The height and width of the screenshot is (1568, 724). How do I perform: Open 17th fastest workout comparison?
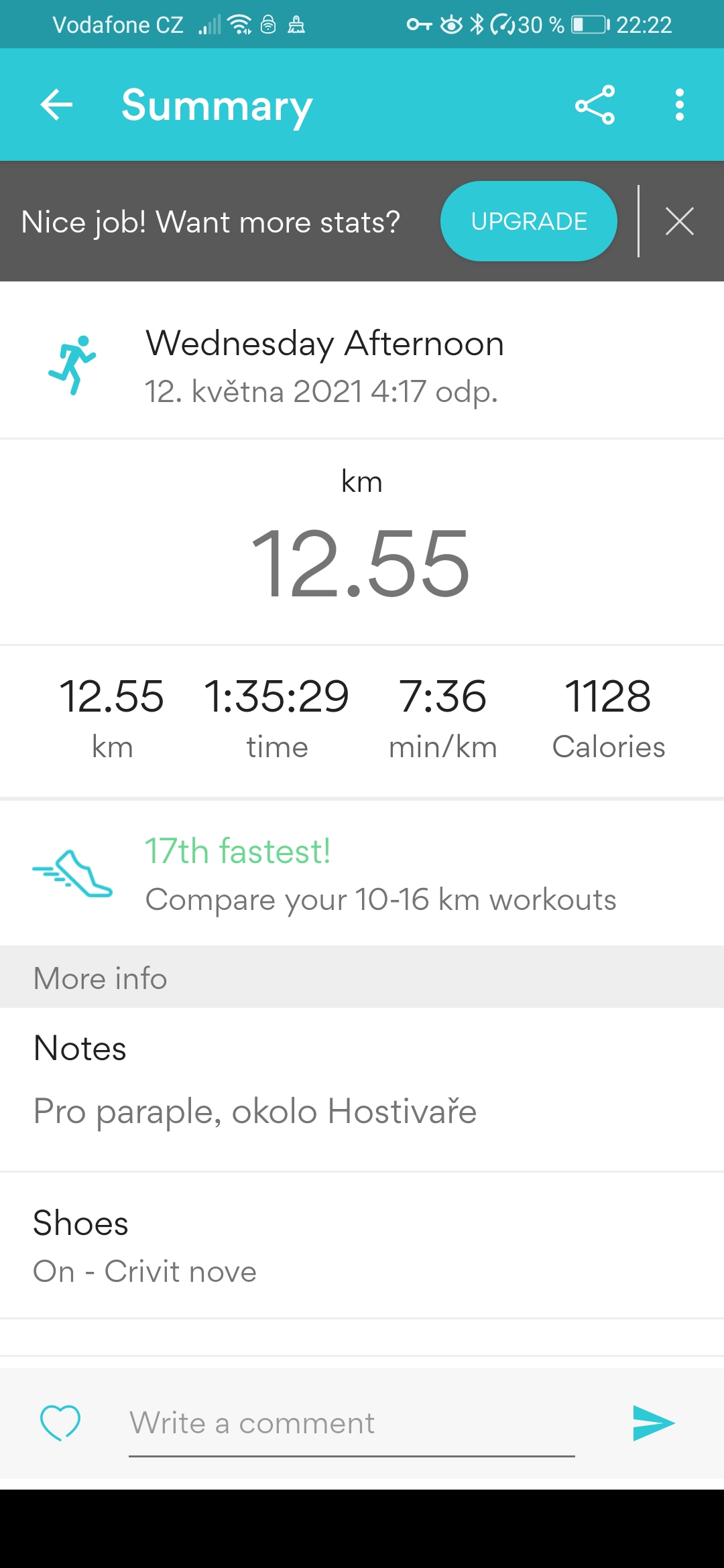coord(362,873)
